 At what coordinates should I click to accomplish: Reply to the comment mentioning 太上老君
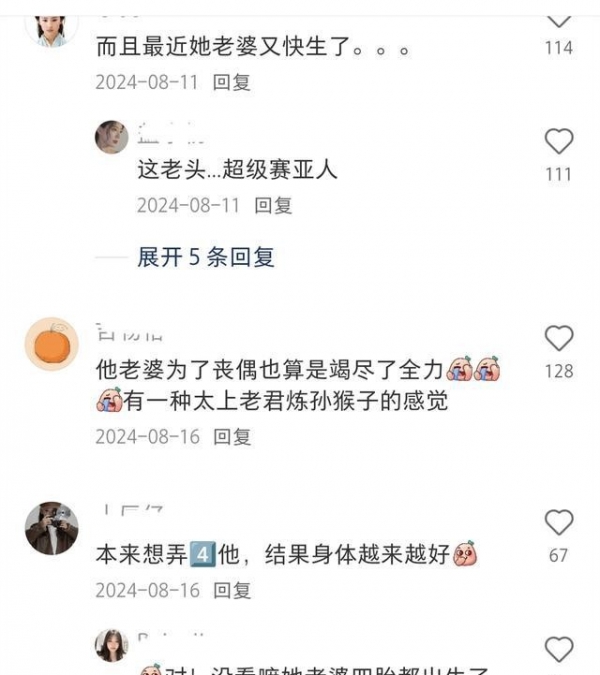pos(232,437)
